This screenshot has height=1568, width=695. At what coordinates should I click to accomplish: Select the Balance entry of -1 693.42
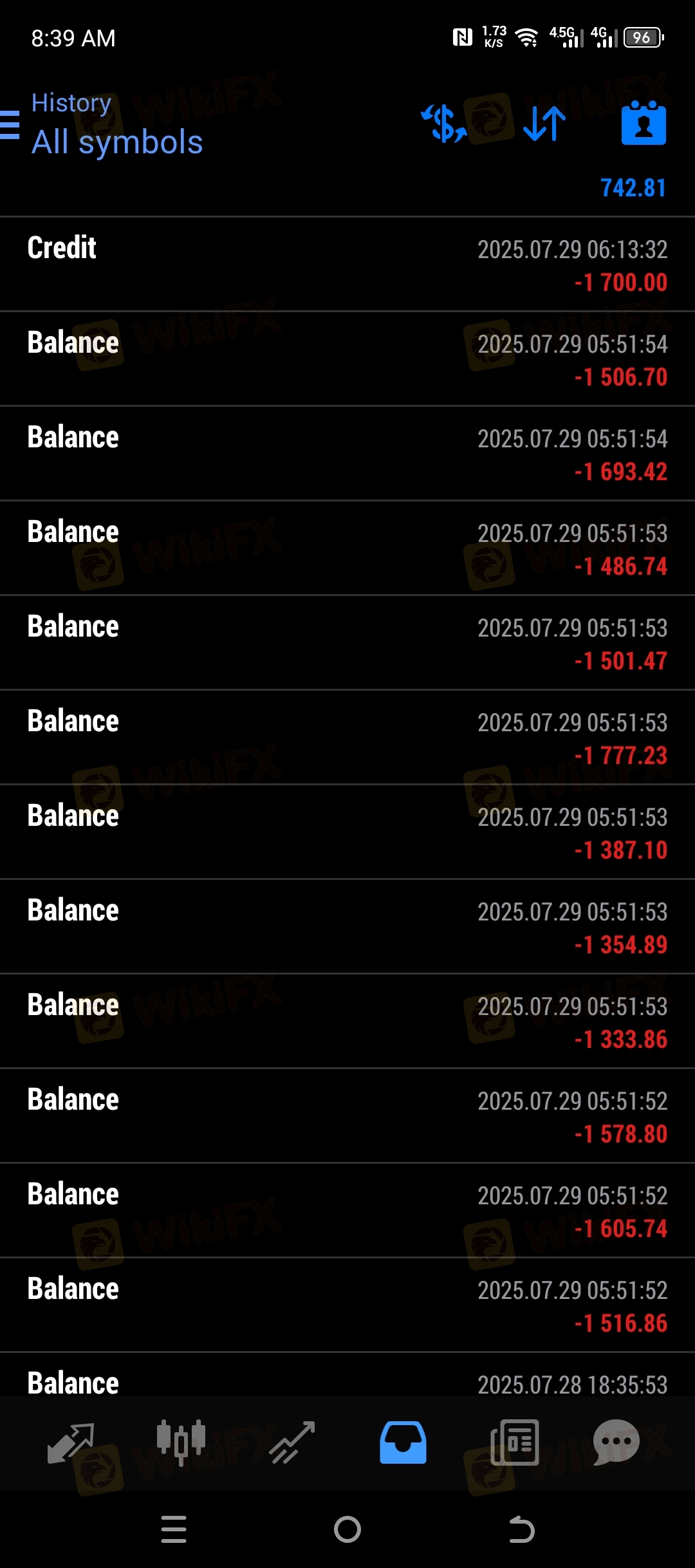pyautogui.click(x=347, y=454)
